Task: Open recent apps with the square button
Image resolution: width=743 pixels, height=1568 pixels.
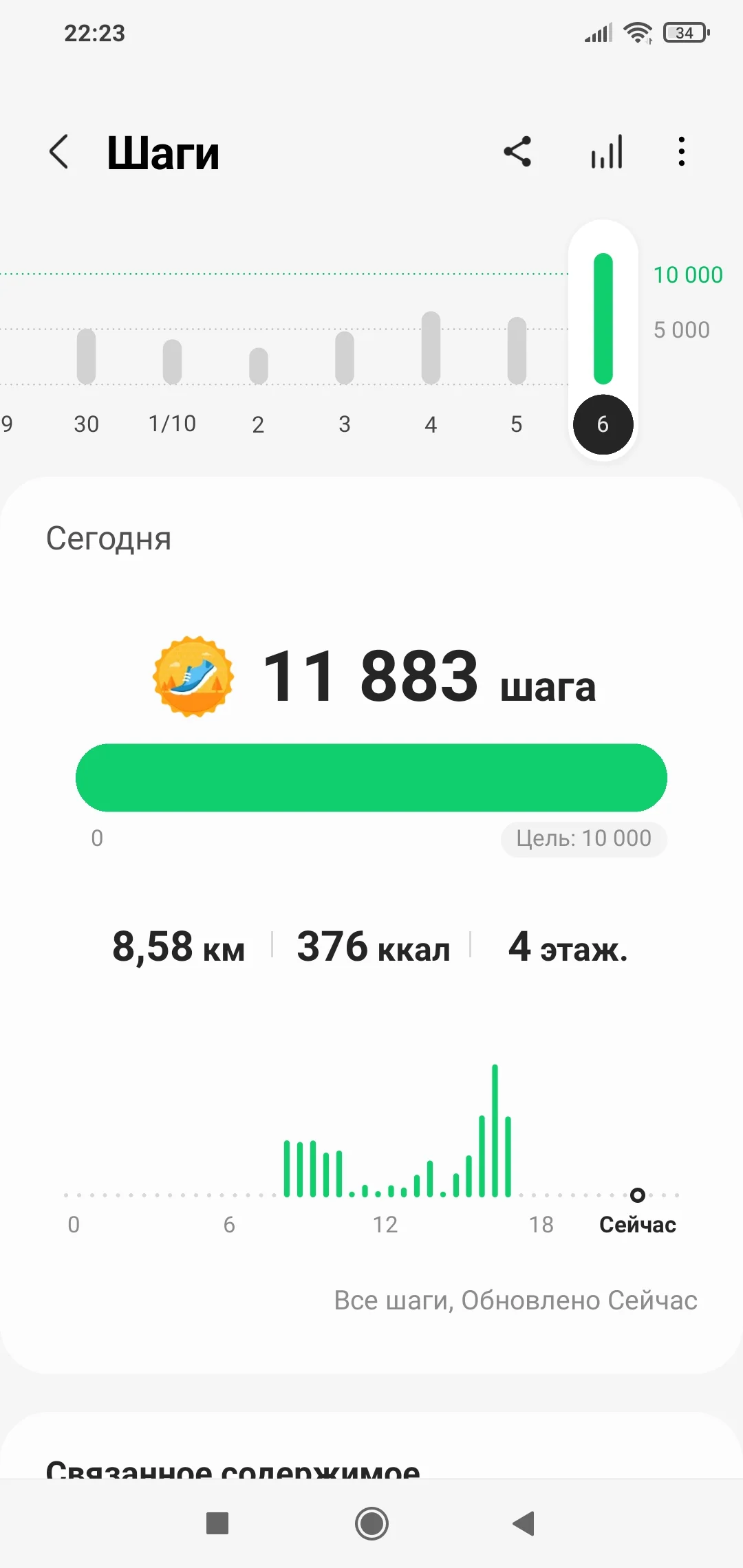Action: click(x=217, y=1523)
